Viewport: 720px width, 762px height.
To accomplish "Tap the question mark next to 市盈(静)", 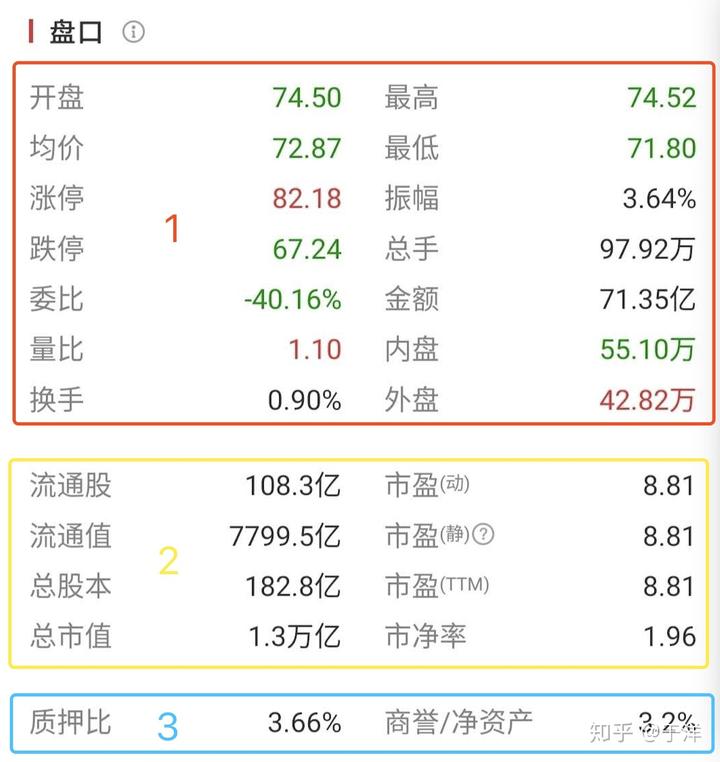I will tap(483, 534).
